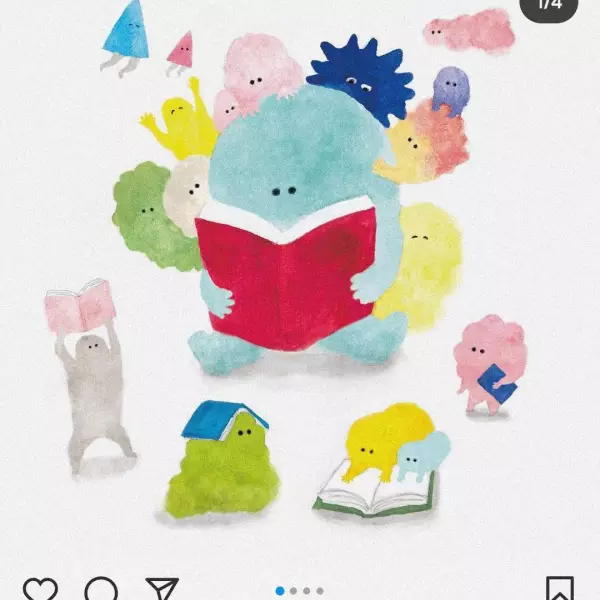
Task: Save this post with the bookmark icon
Action: (x=559, y=590)
